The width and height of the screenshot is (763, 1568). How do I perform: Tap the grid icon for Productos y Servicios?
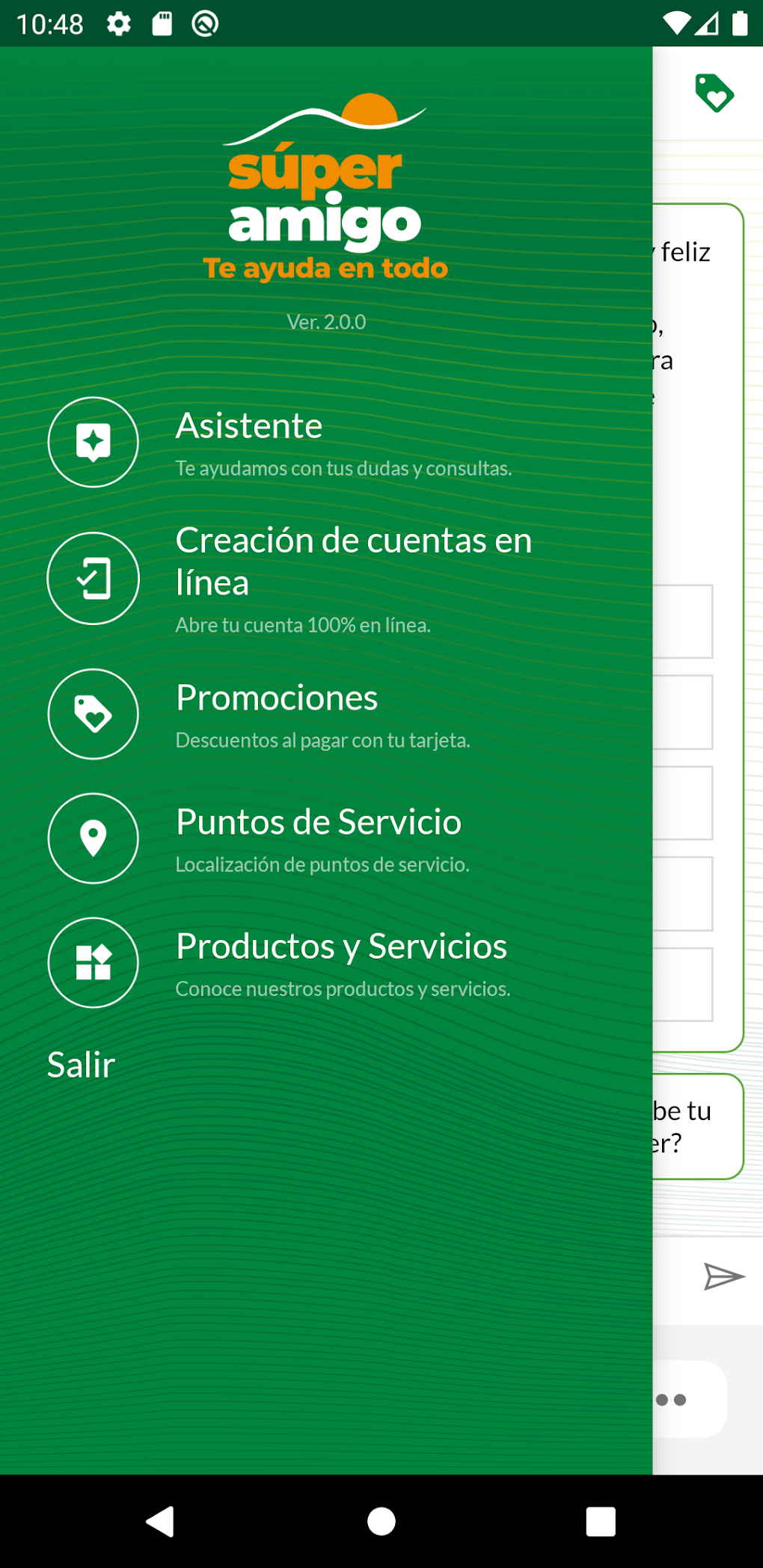93,963
